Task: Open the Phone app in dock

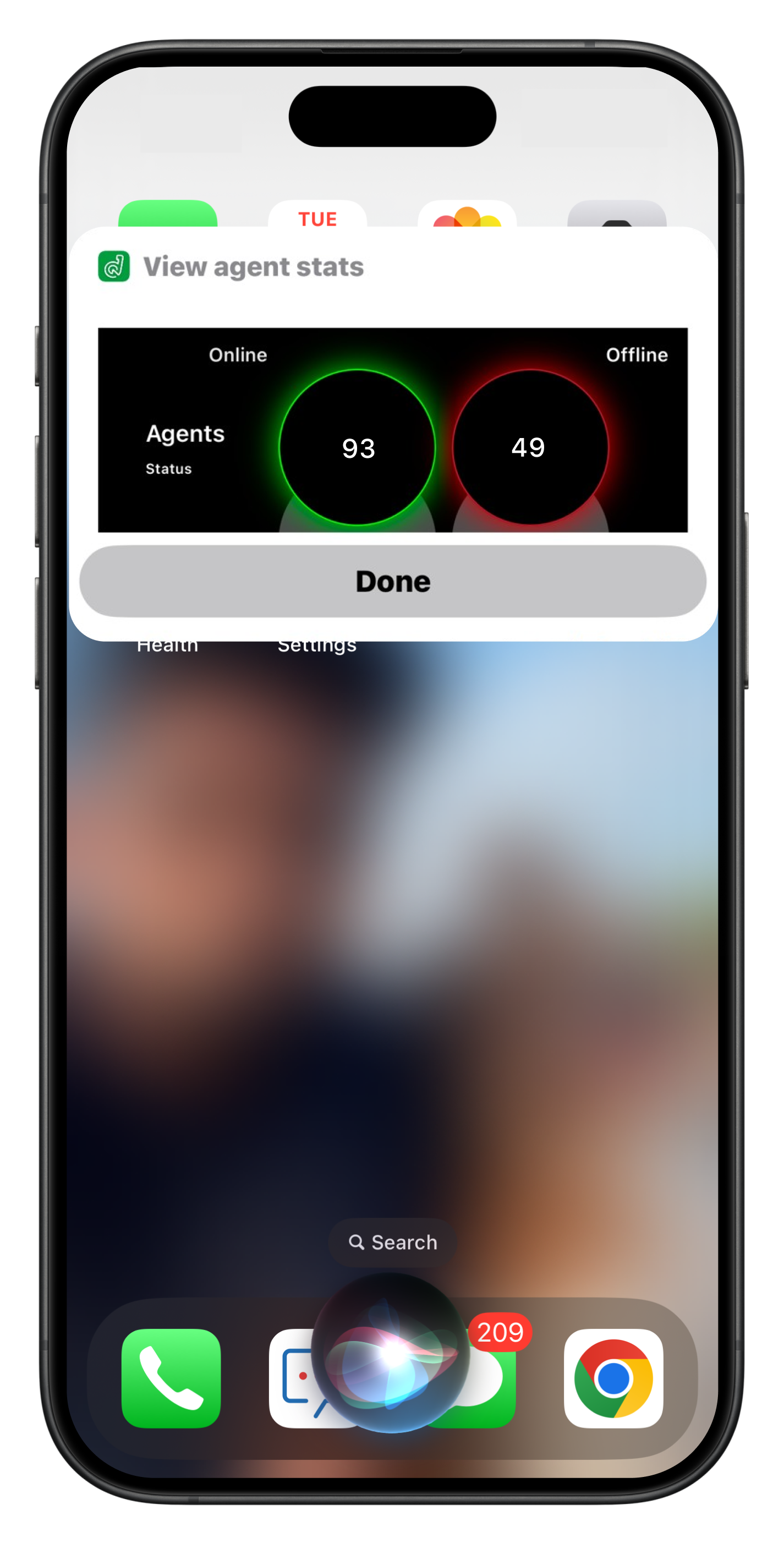Action: click(x=171, y=1378)
